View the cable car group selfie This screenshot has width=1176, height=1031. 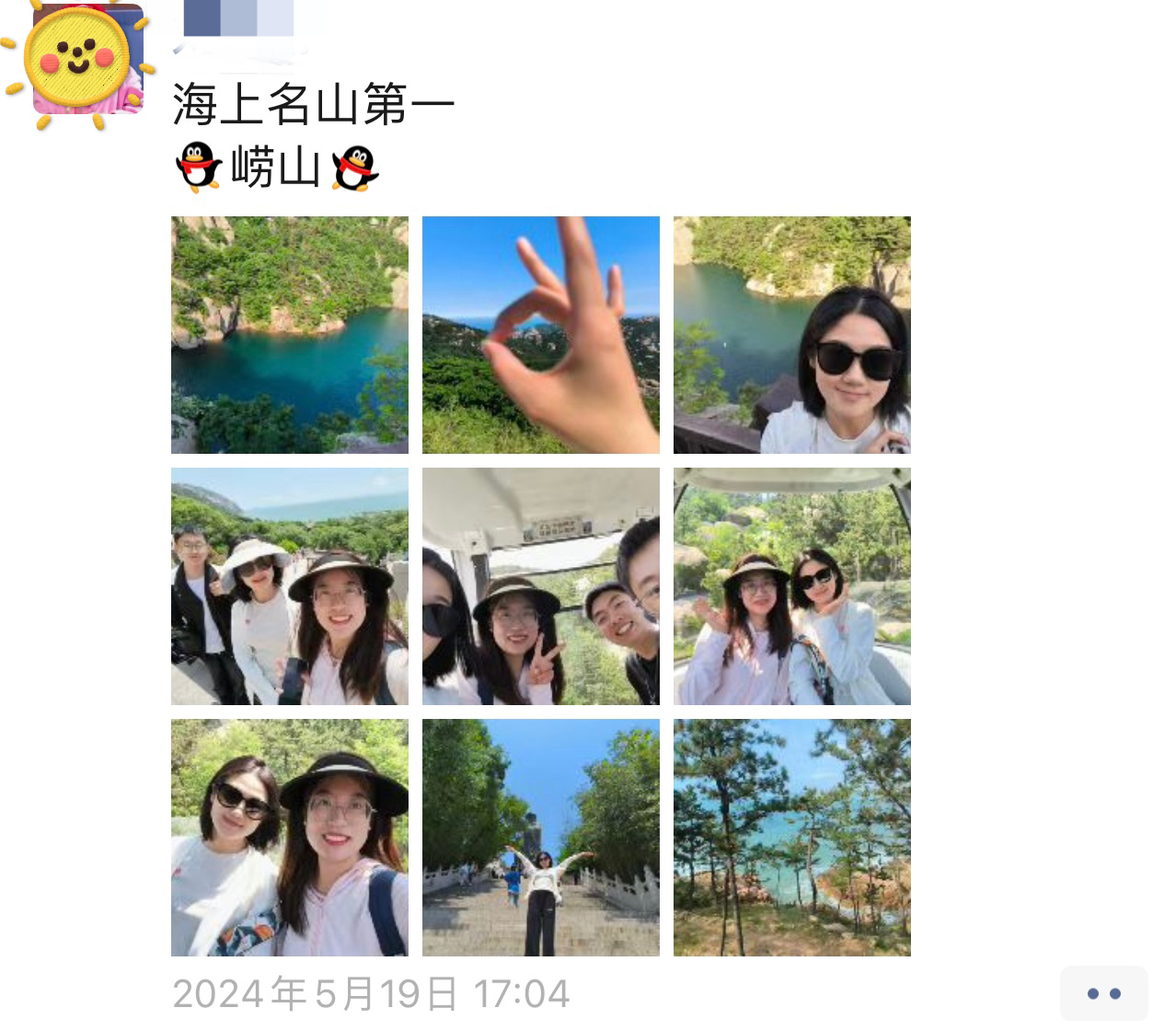[x=541, y=586]
